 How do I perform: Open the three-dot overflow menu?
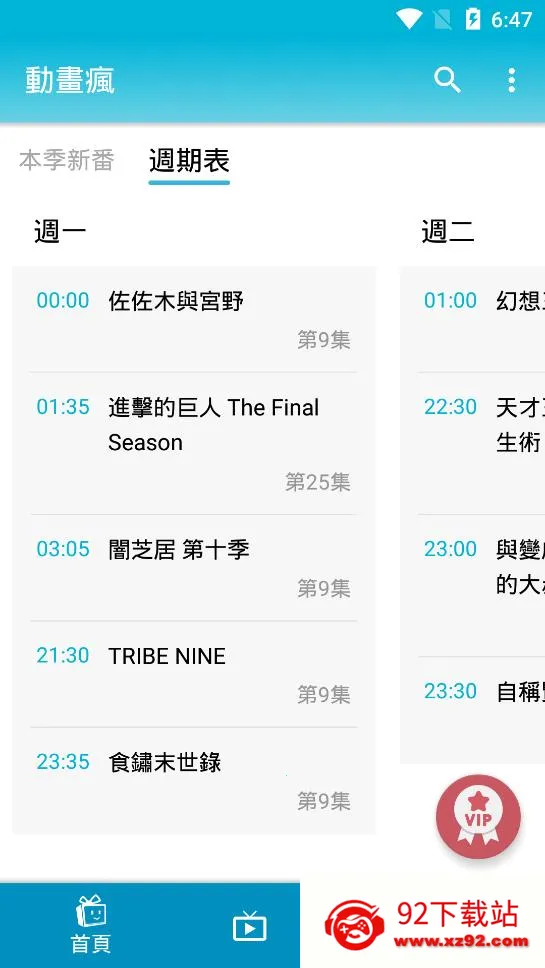tap(511, 80)
